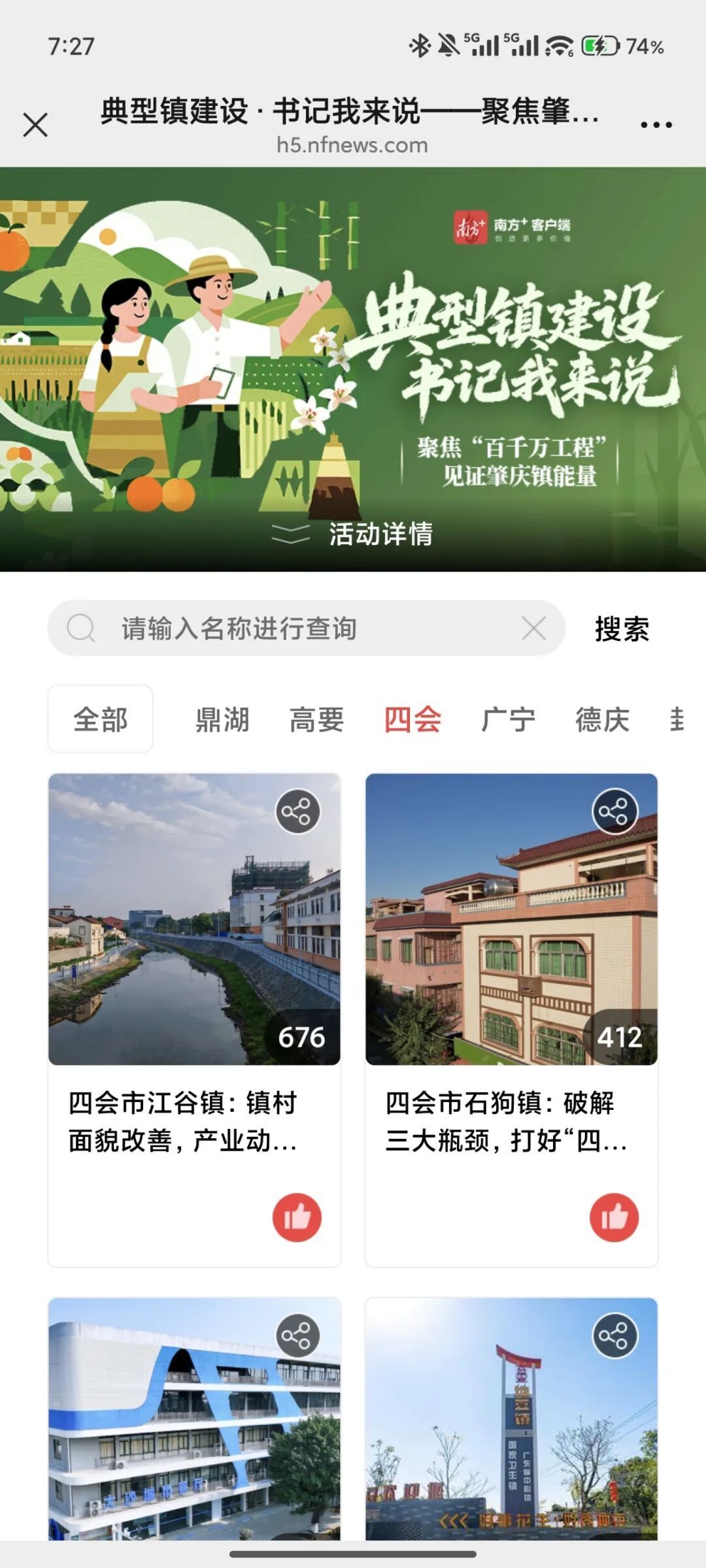Like the 四会市石狗镇 entry
706x1568 pixels.
tap(614, 1217)
